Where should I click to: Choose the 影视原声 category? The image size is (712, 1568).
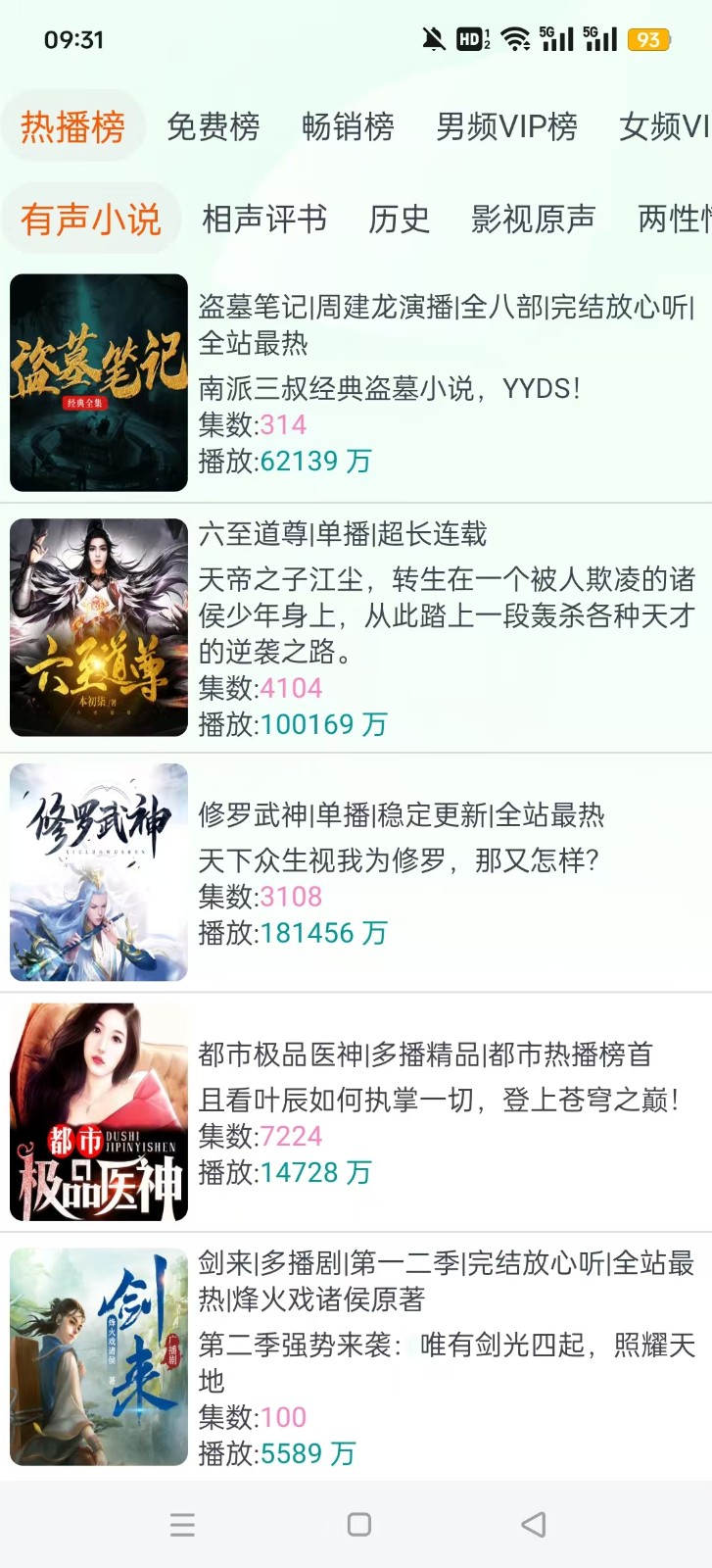[533, 219]
